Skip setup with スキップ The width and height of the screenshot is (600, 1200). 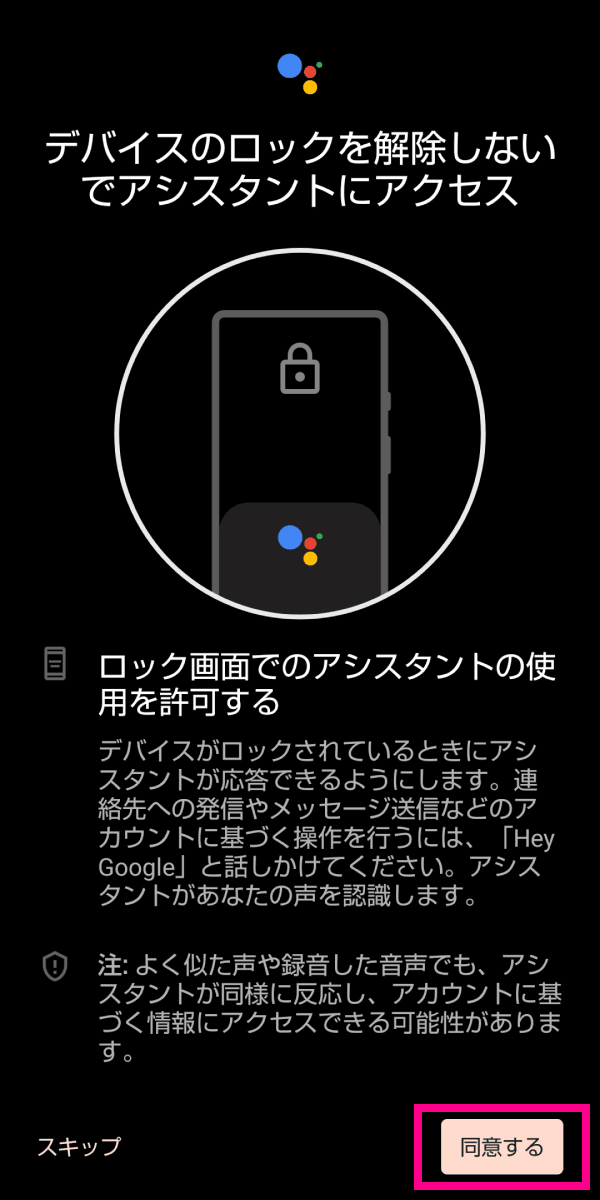click(79, 1147)
